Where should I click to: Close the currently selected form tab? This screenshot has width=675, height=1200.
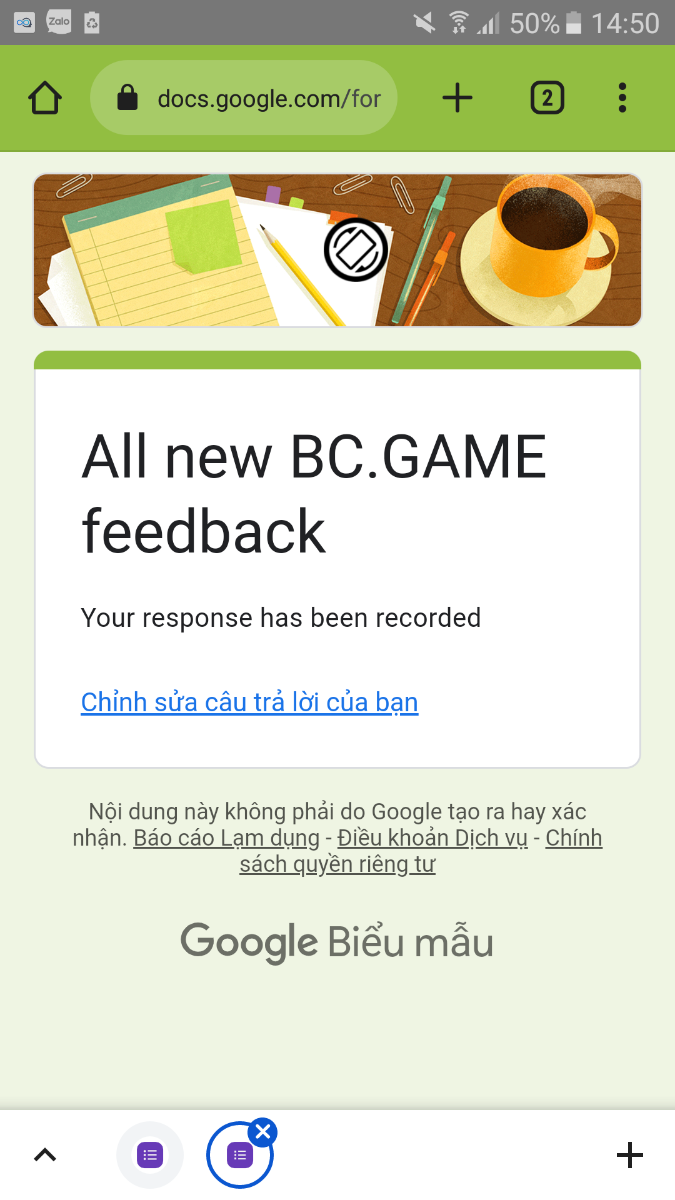click(x=262, y=1132)
